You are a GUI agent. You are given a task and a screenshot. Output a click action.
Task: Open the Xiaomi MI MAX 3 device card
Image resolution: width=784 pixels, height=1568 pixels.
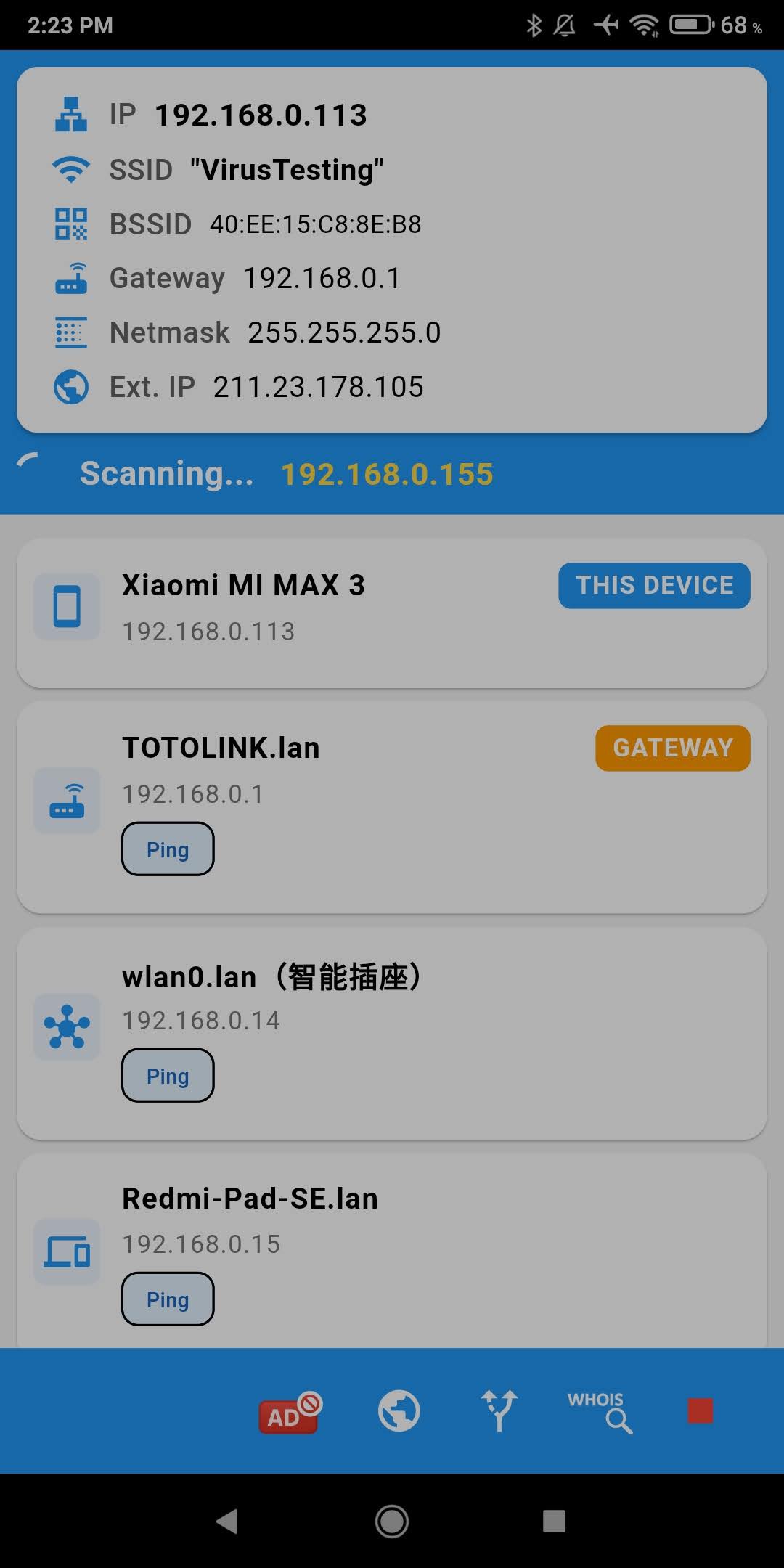[392, 613]
